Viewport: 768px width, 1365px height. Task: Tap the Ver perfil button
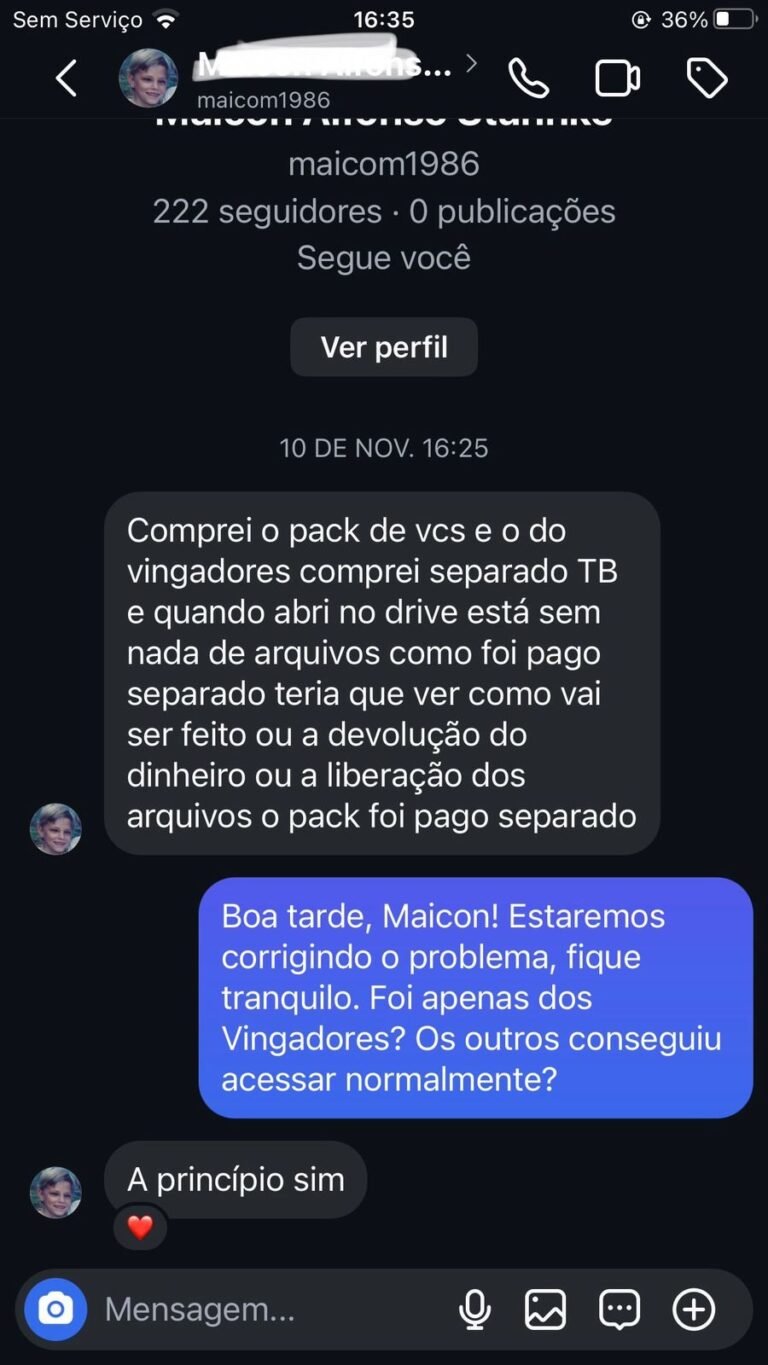tap(384, 347)
